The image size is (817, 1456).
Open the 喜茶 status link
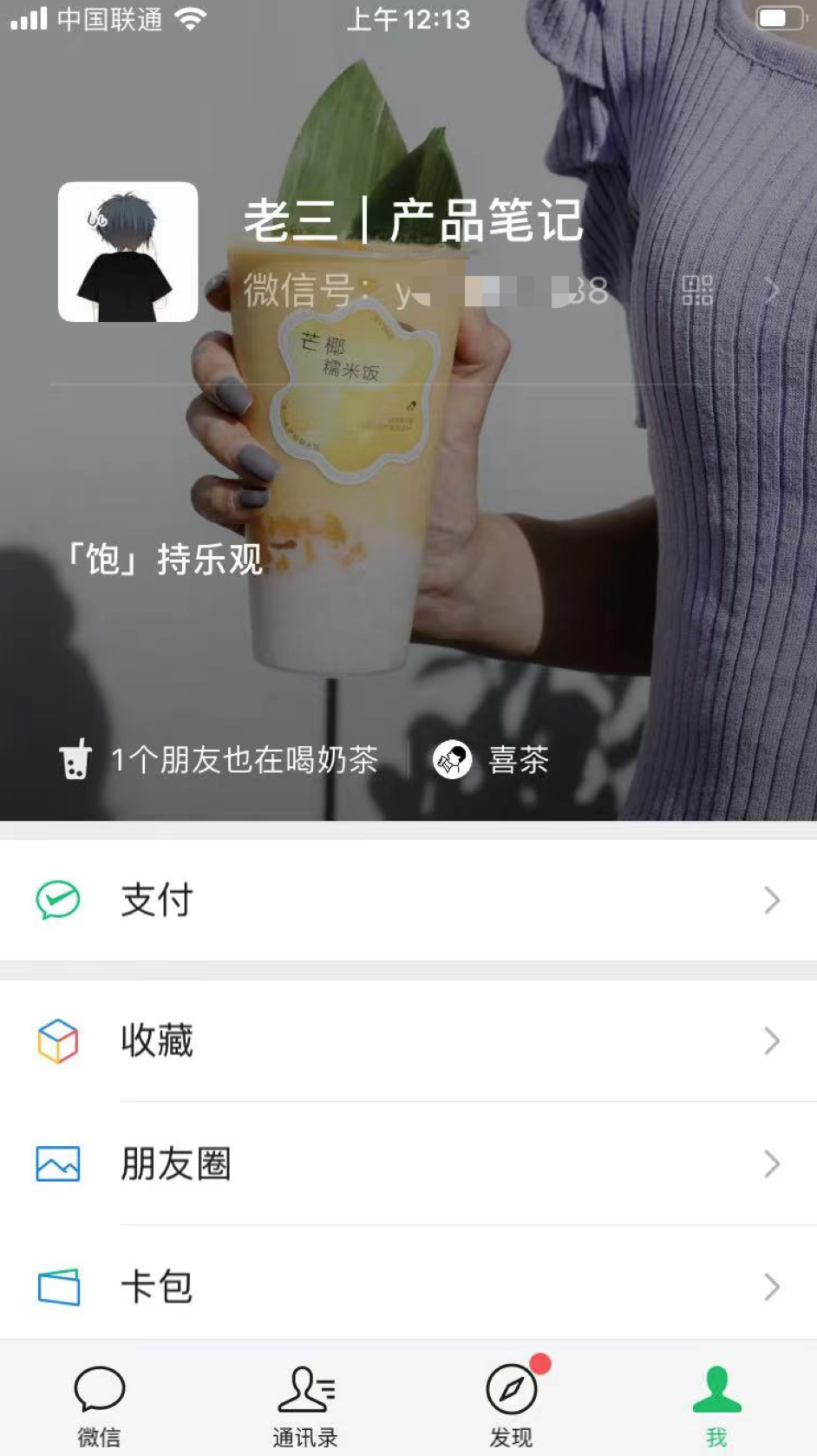[493, 760]
